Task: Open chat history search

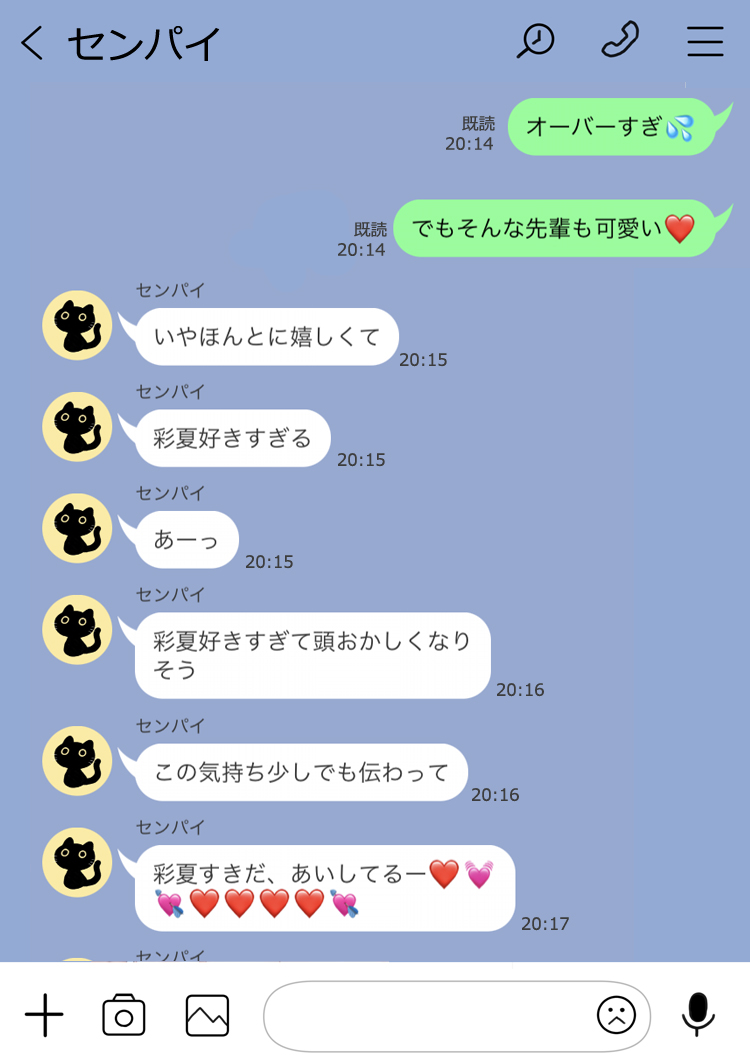Action: click(536, 41)
